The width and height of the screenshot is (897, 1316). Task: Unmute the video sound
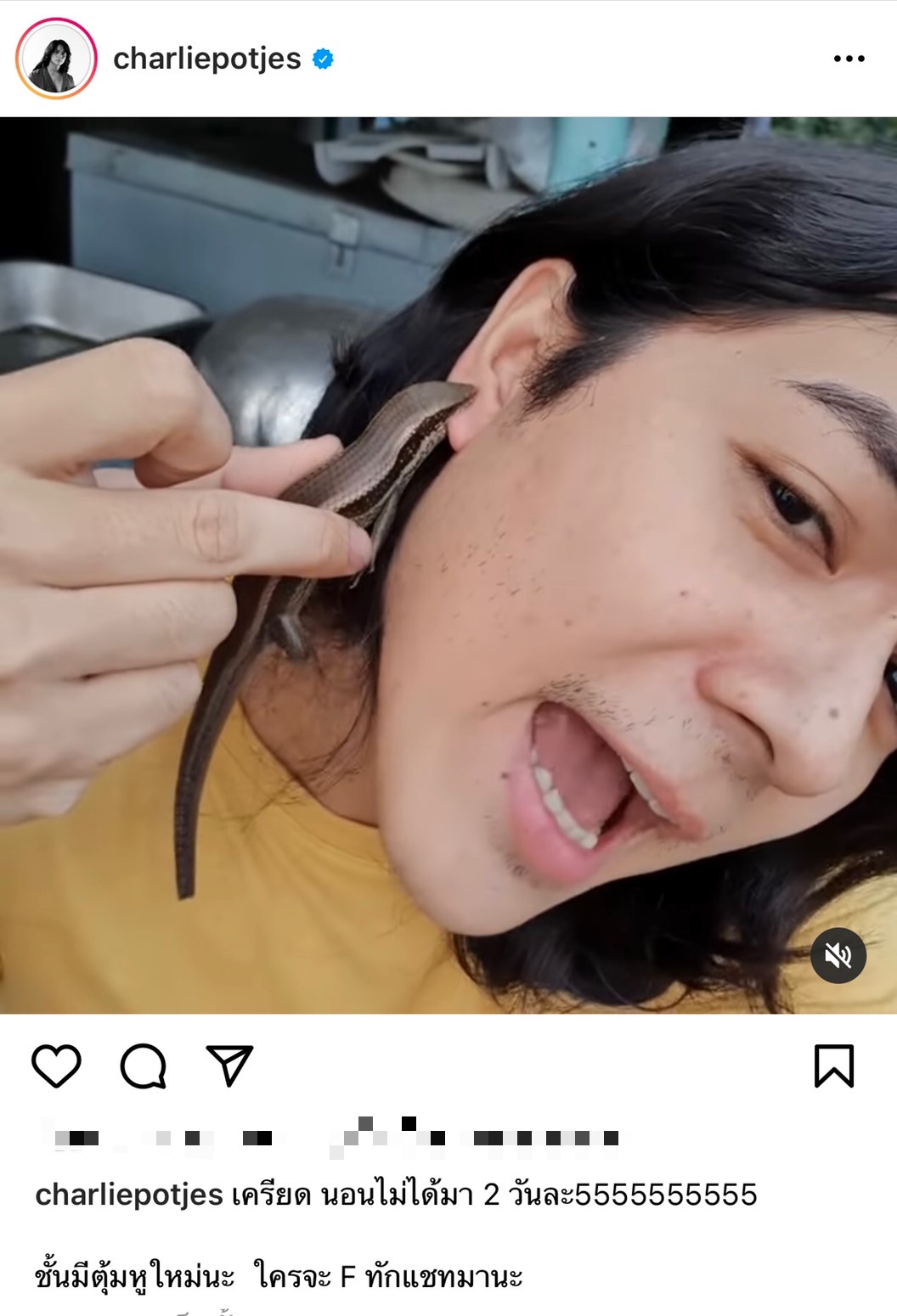click(x=838, y=956)
